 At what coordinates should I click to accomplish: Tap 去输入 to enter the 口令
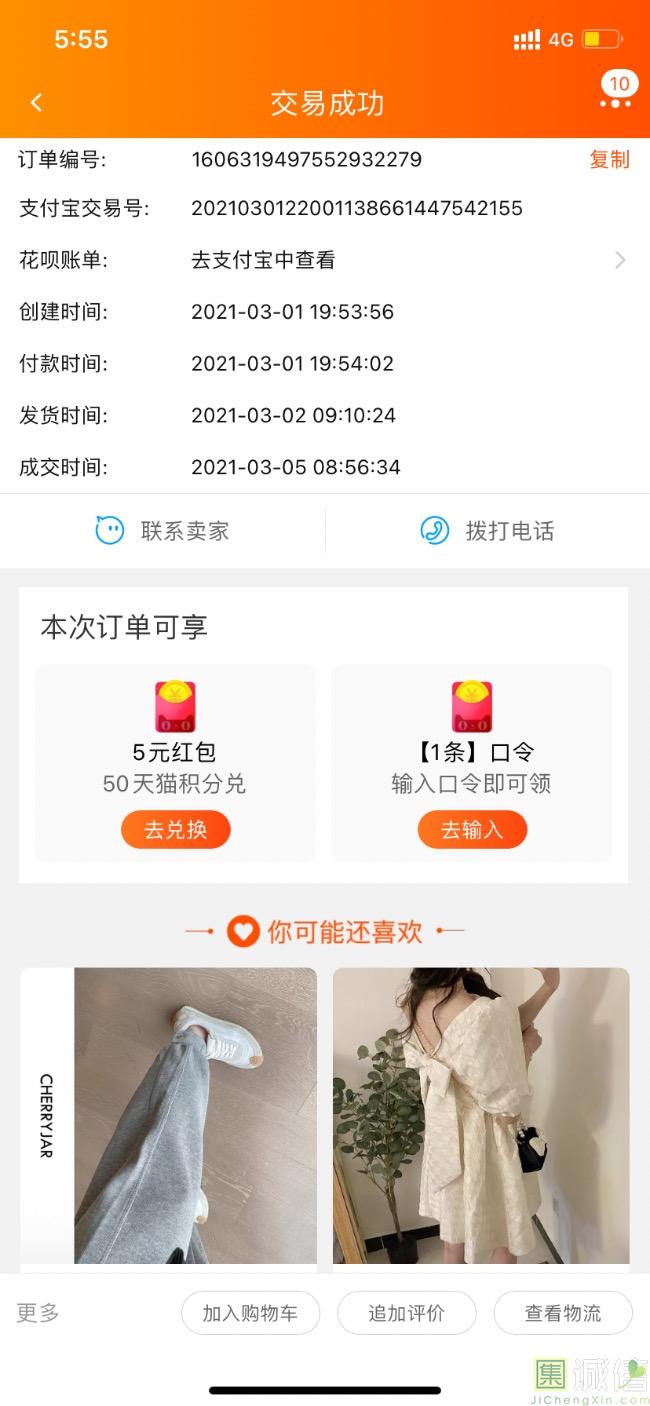coord(471,830)
